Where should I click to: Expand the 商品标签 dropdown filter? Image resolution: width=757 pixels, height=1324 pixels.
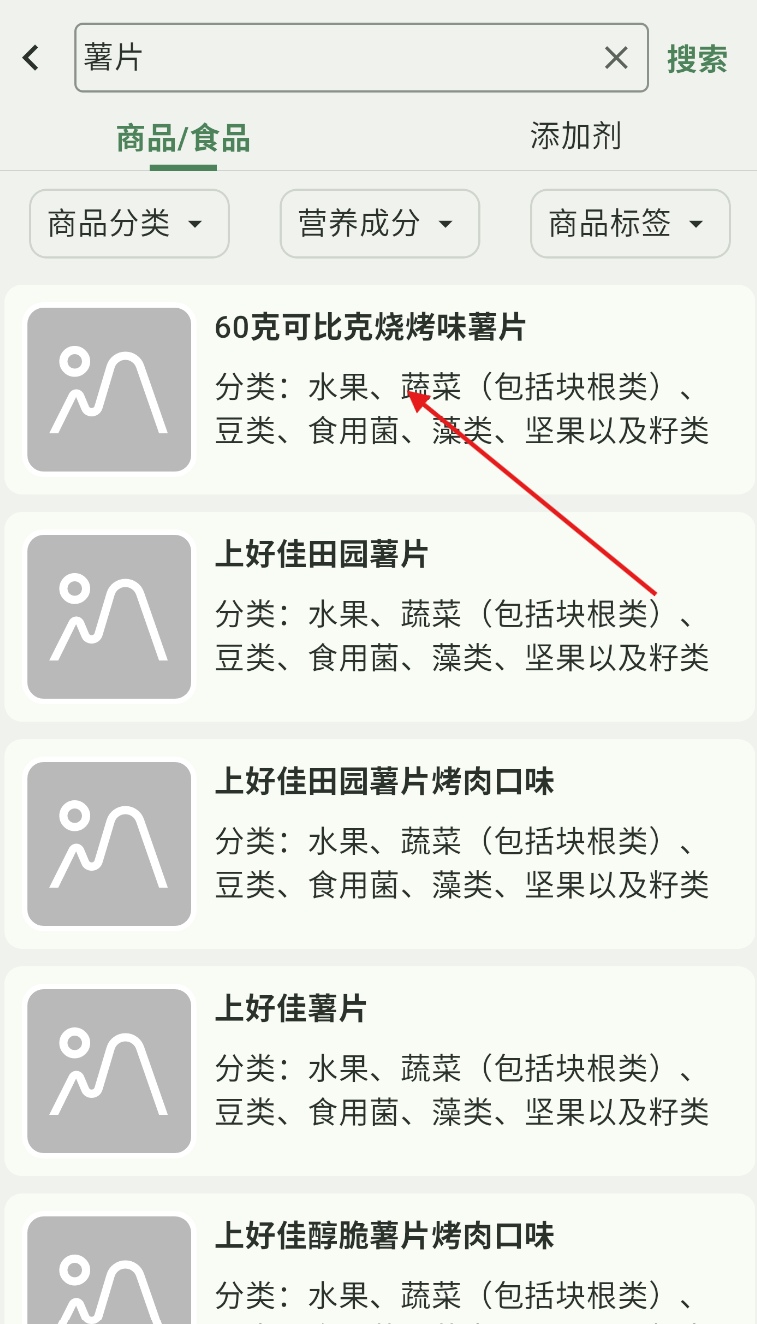629,224
